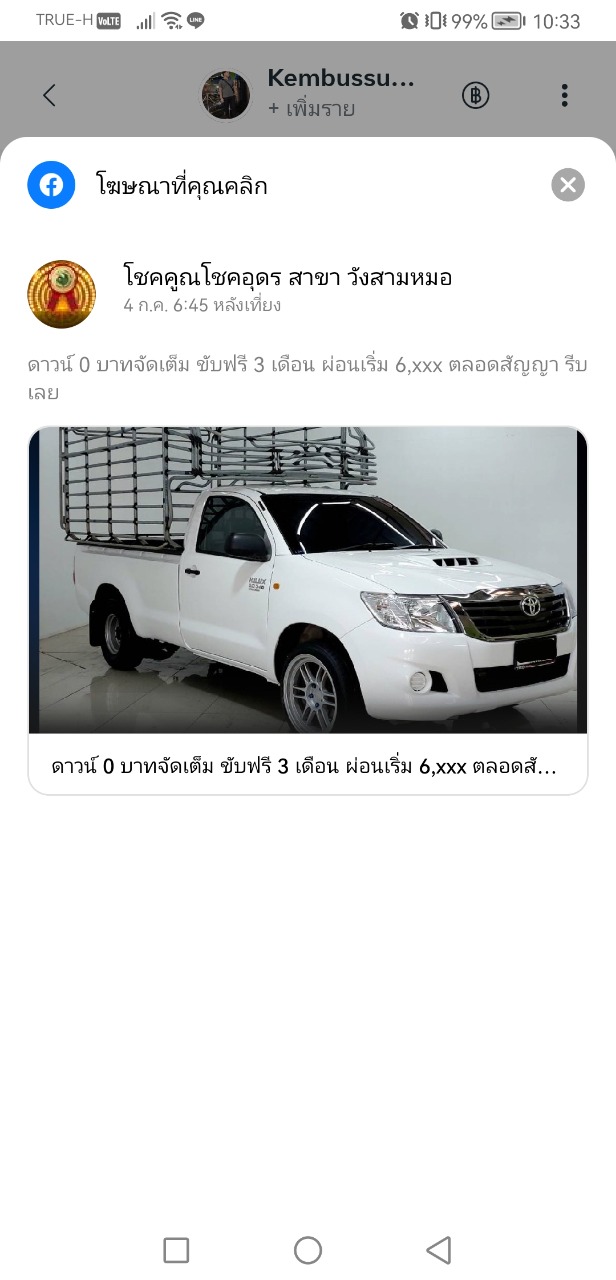This screenshot has height=1280, width=616.
Task: Open the Kembussu profile avatar
Action: tap(226, 95)
